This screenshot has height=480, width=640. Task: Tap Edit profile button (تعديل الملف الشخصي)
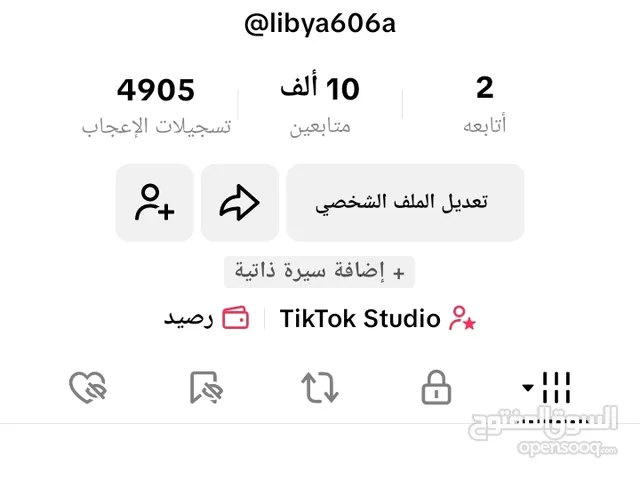pyautogui.click(x=405, y=203)
